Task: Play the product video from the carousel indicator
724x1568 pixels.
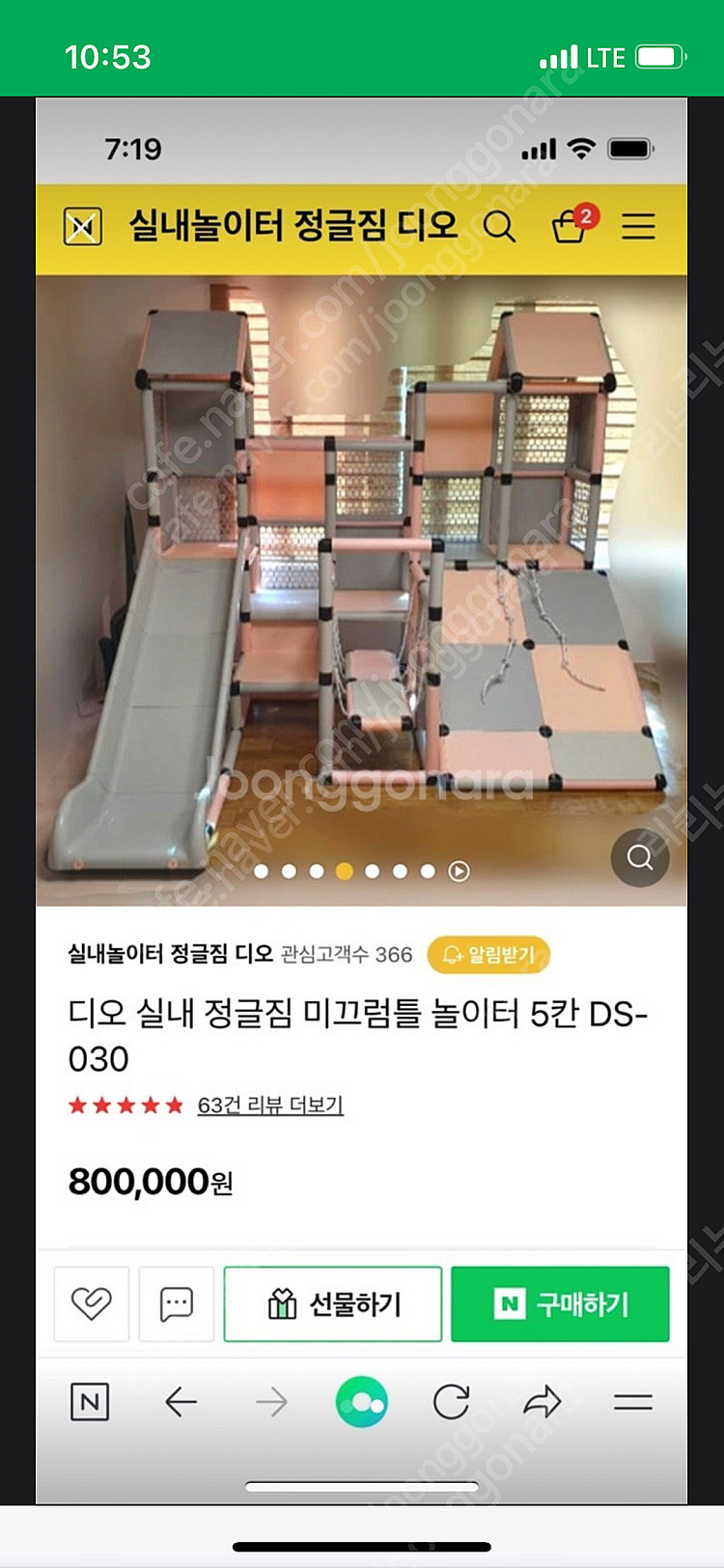Action: point(459,871)
